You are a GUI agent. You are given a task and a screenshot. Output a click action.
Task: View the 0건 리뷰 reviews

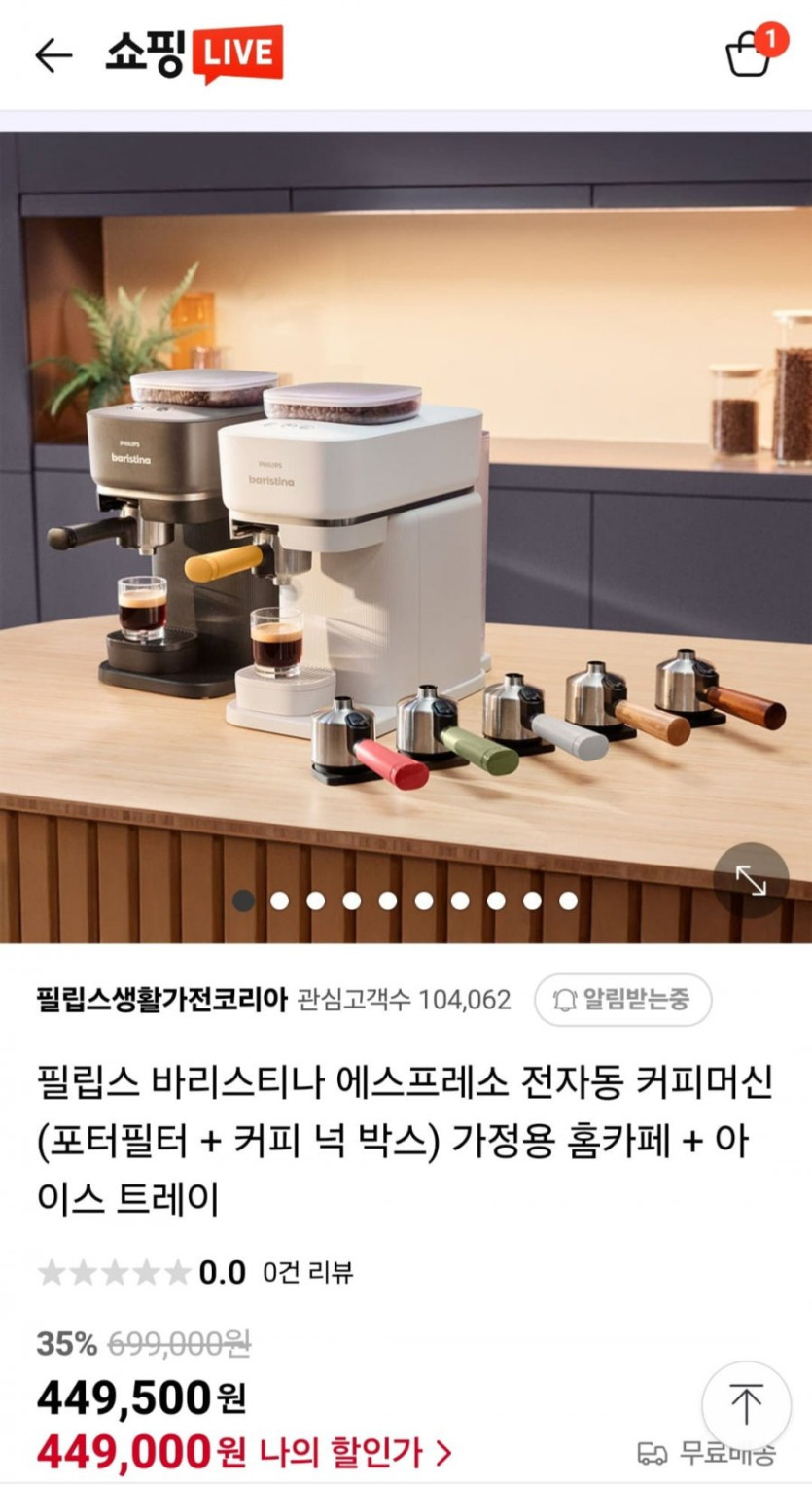(307, 1272)
